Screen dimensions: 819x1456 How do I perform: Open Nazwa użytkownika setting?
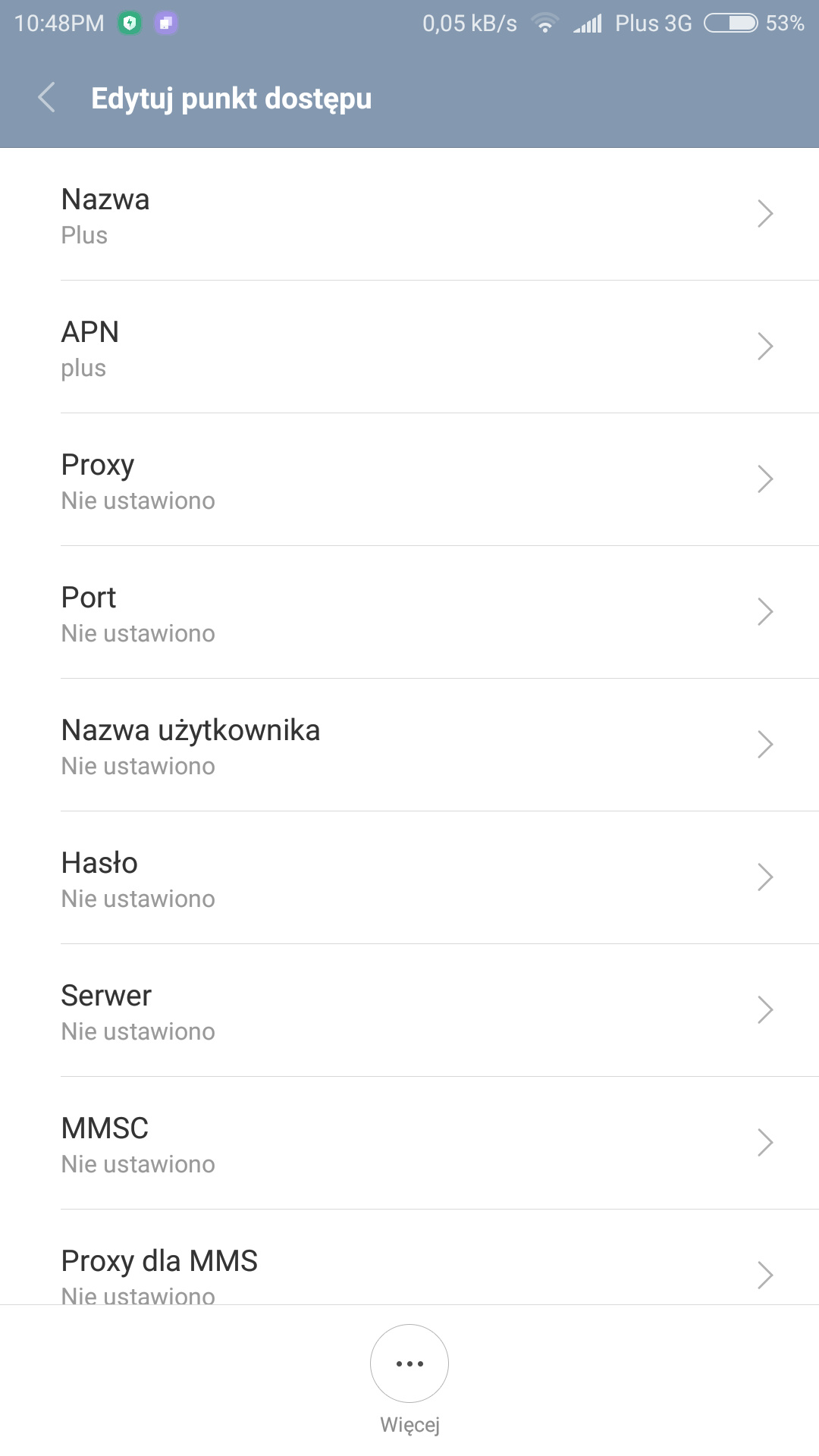[x=409, y=745]
